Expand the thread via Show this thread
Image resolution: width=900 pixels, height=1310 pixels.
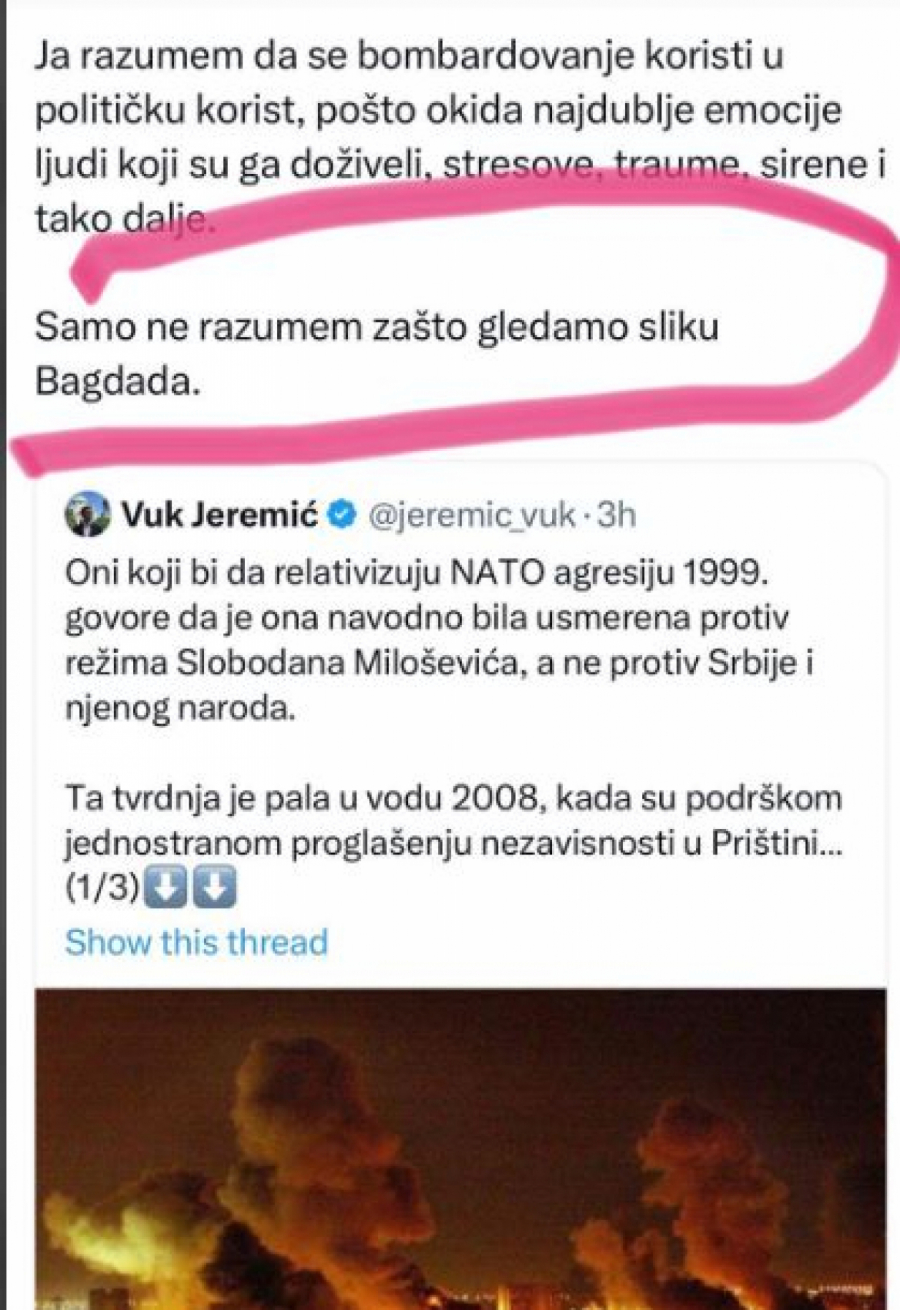[x=195, y=940]
